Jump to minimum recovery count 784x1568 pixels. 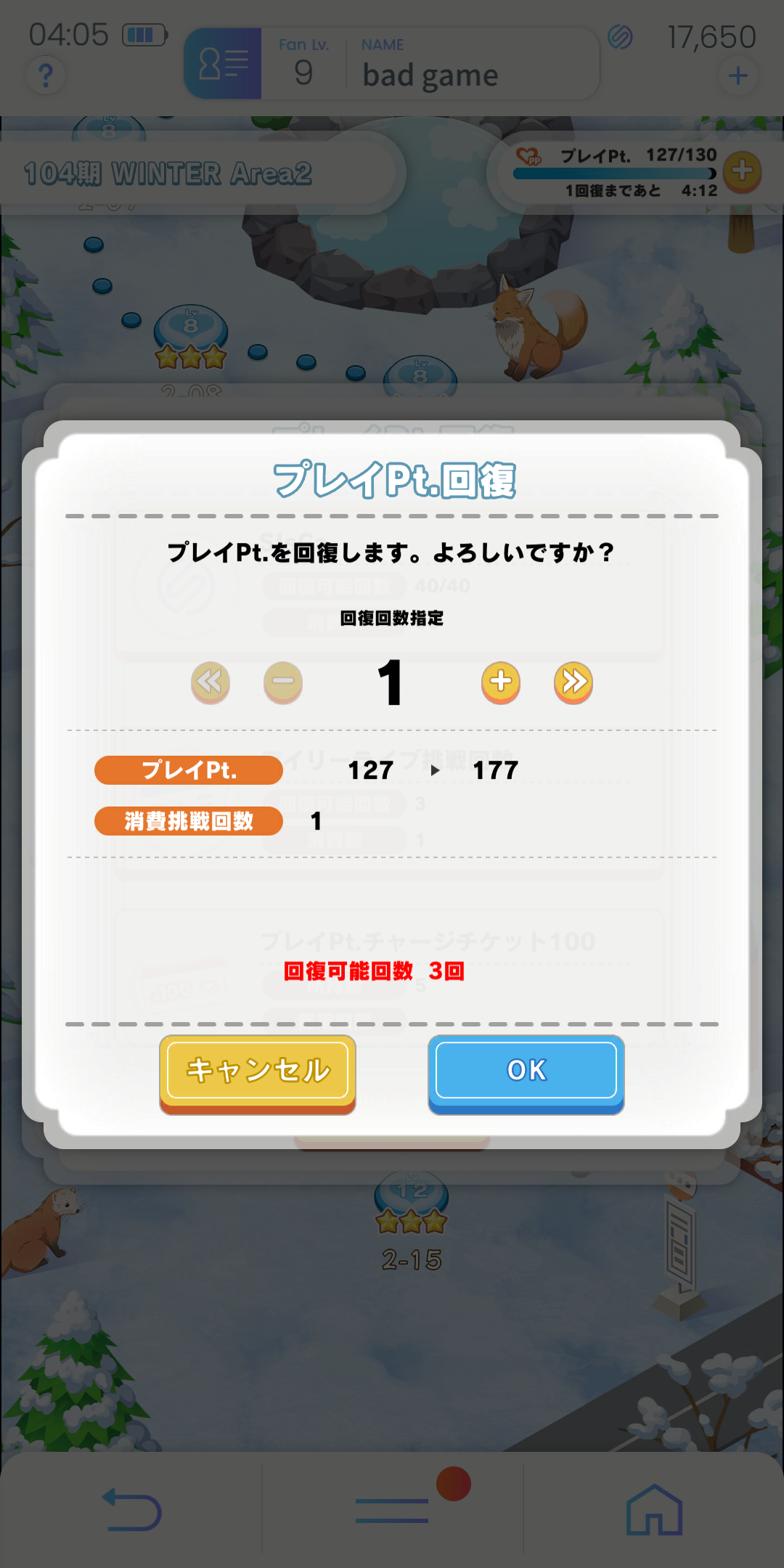[211, 682]
